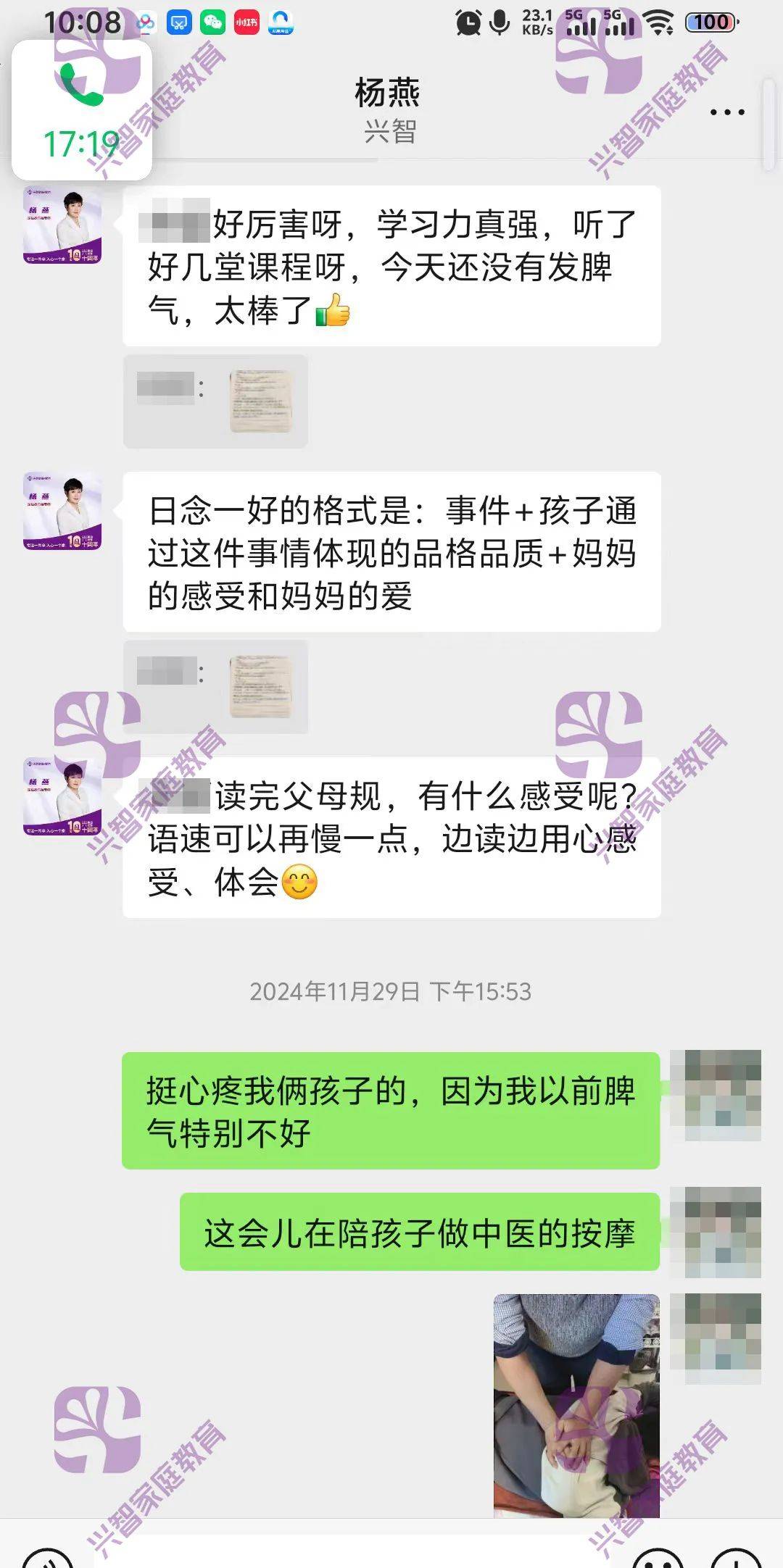View 杨燕's profile from the 读完父母规 message avatar

point(62,798)
